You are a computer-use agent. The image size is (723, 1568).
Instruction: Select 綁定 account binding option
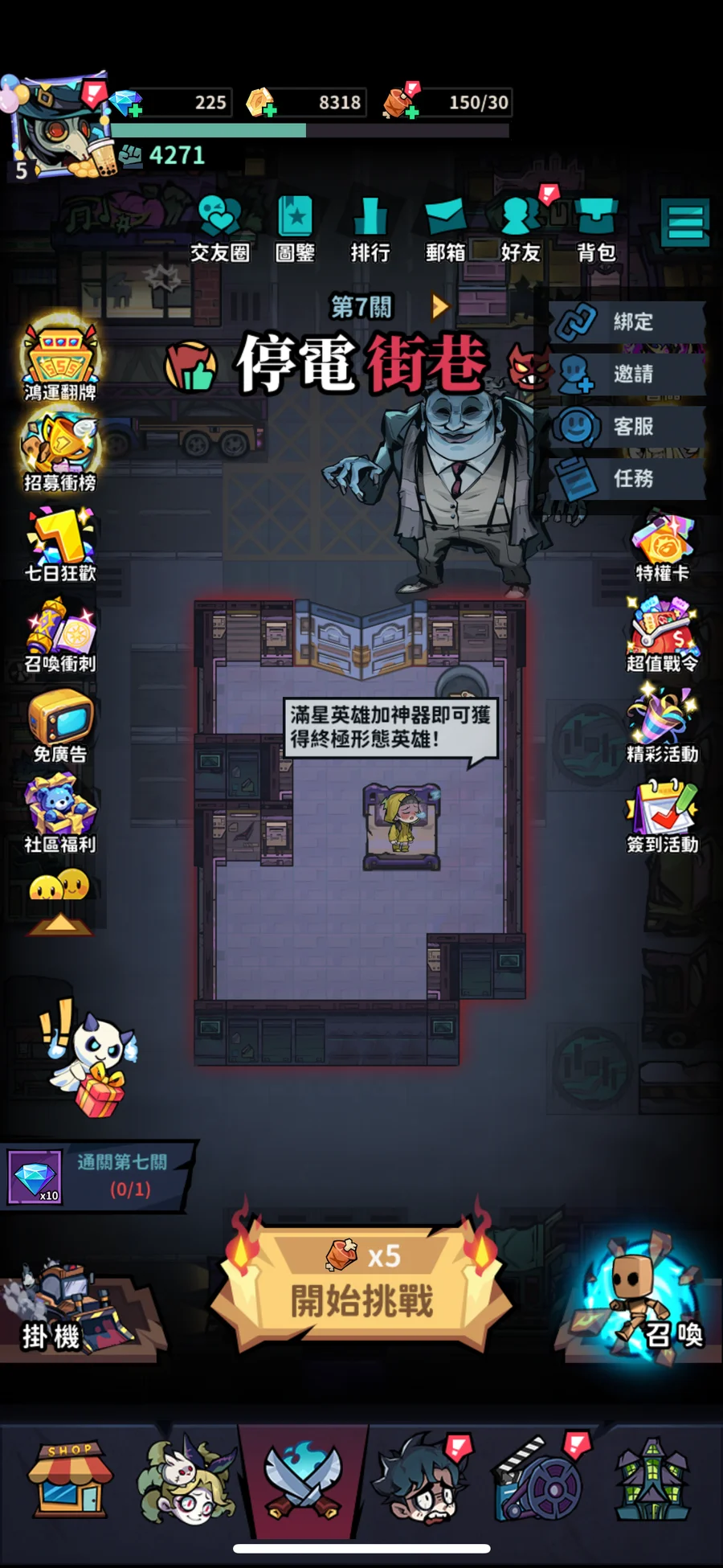coord(627,321)
